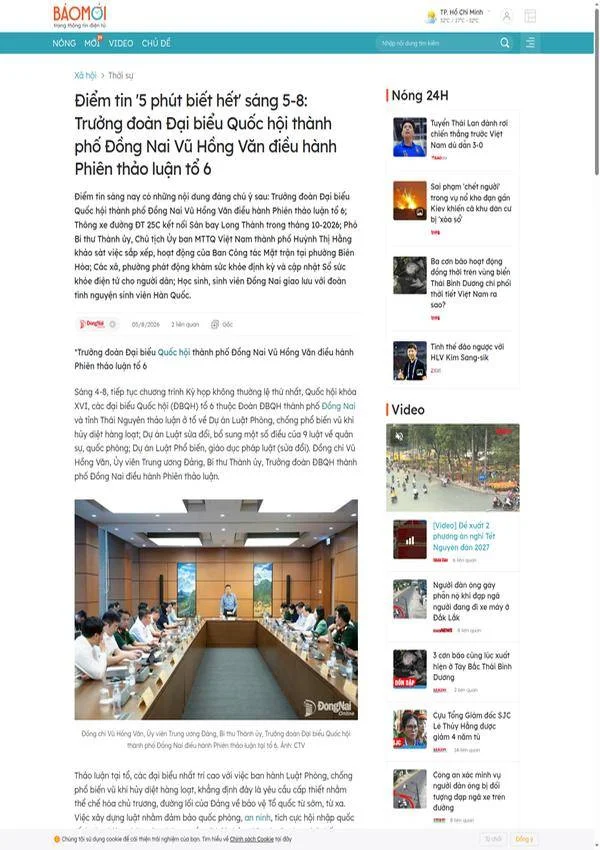Screen dimensions: 600x850
Task: Open the Gốc original source link
Action: pos(222,324)
